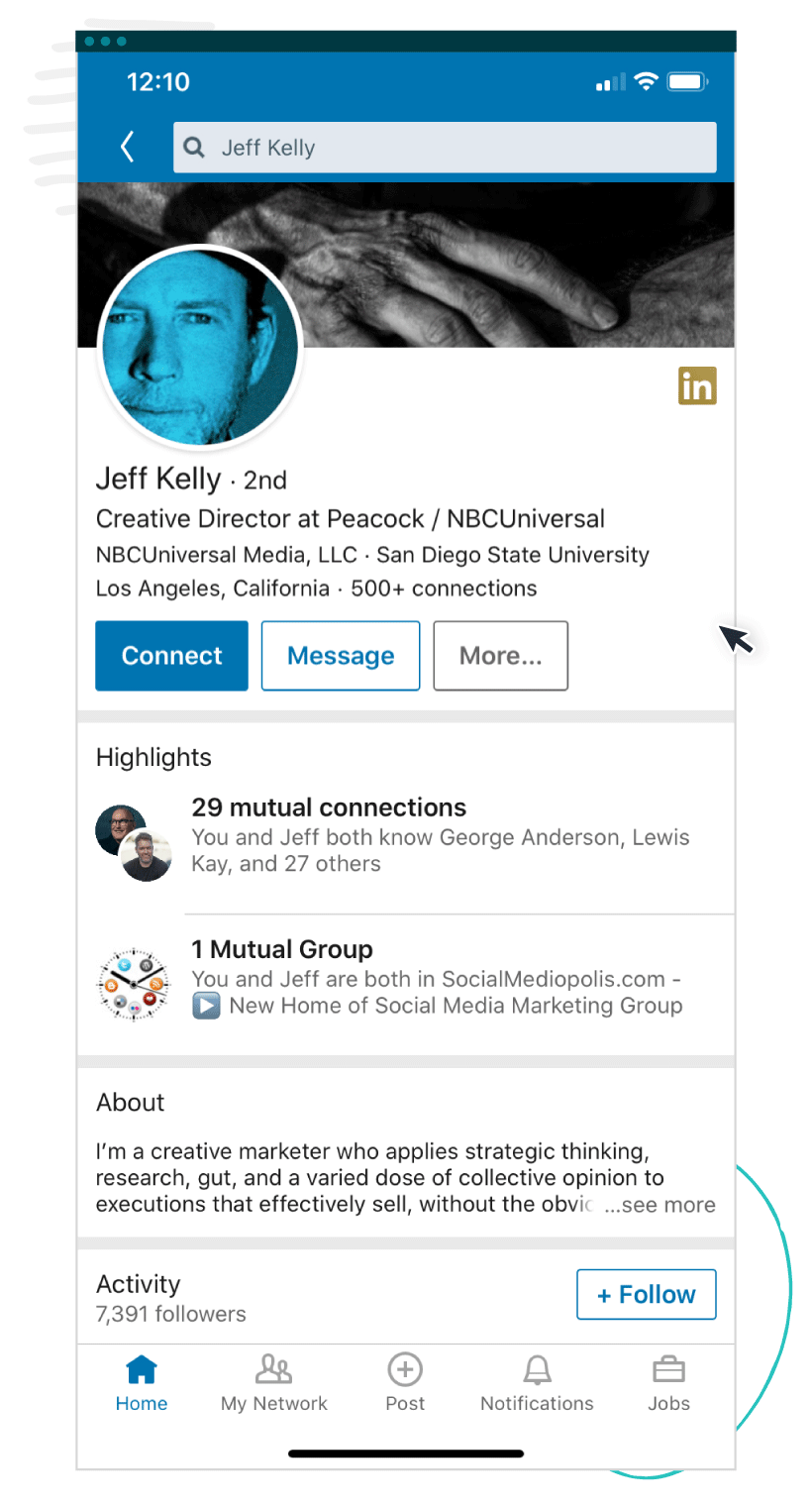This screenshot has height=1508, width=812.
Task: Open the Notifications tab
Action: 537,1384
